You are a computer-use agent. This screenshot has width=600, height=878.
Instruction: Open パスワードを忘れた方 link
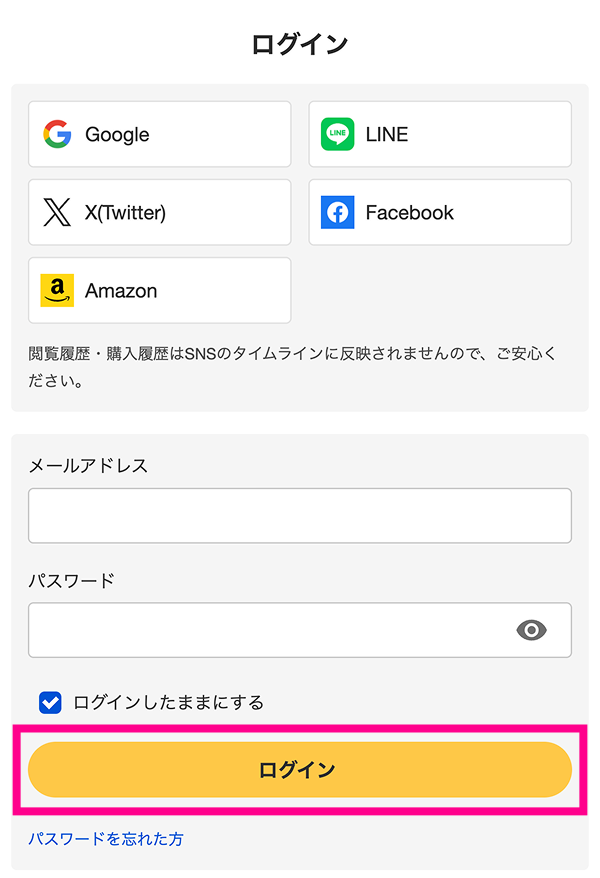coord(106,839)
